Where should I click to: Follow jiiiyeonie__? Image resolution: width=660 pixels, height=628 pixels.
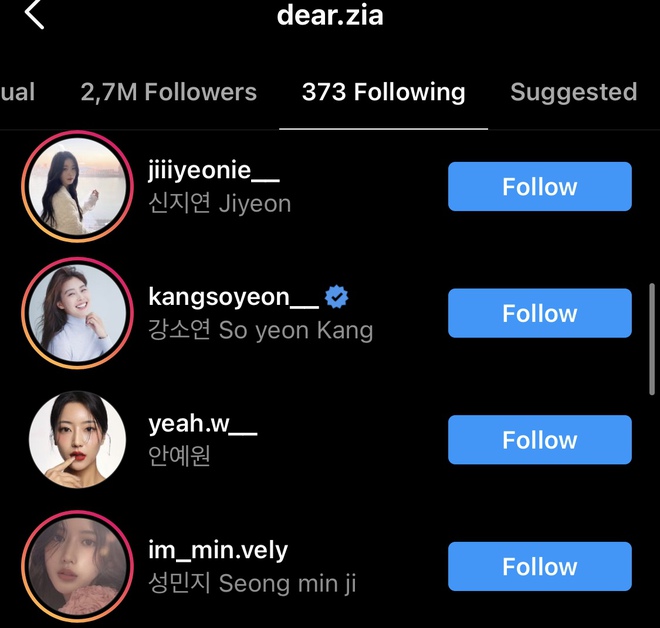[x=539, y=187]
